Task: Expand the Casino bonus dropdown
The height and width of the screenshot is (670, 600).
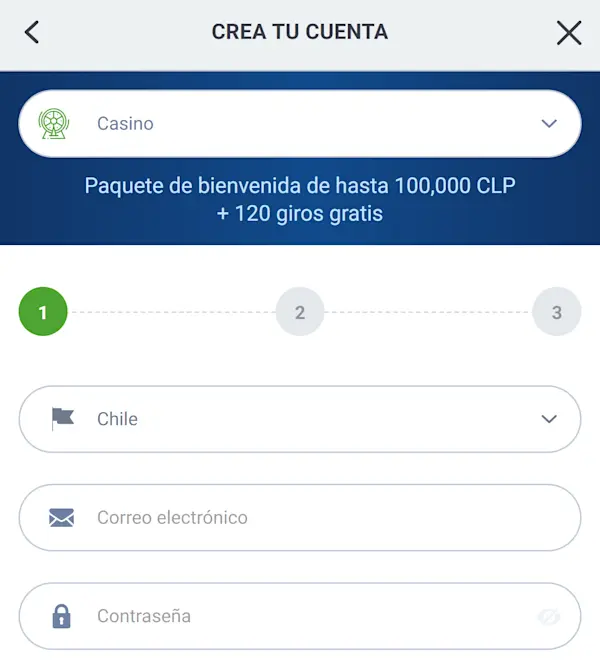Action: coord(299,124)
